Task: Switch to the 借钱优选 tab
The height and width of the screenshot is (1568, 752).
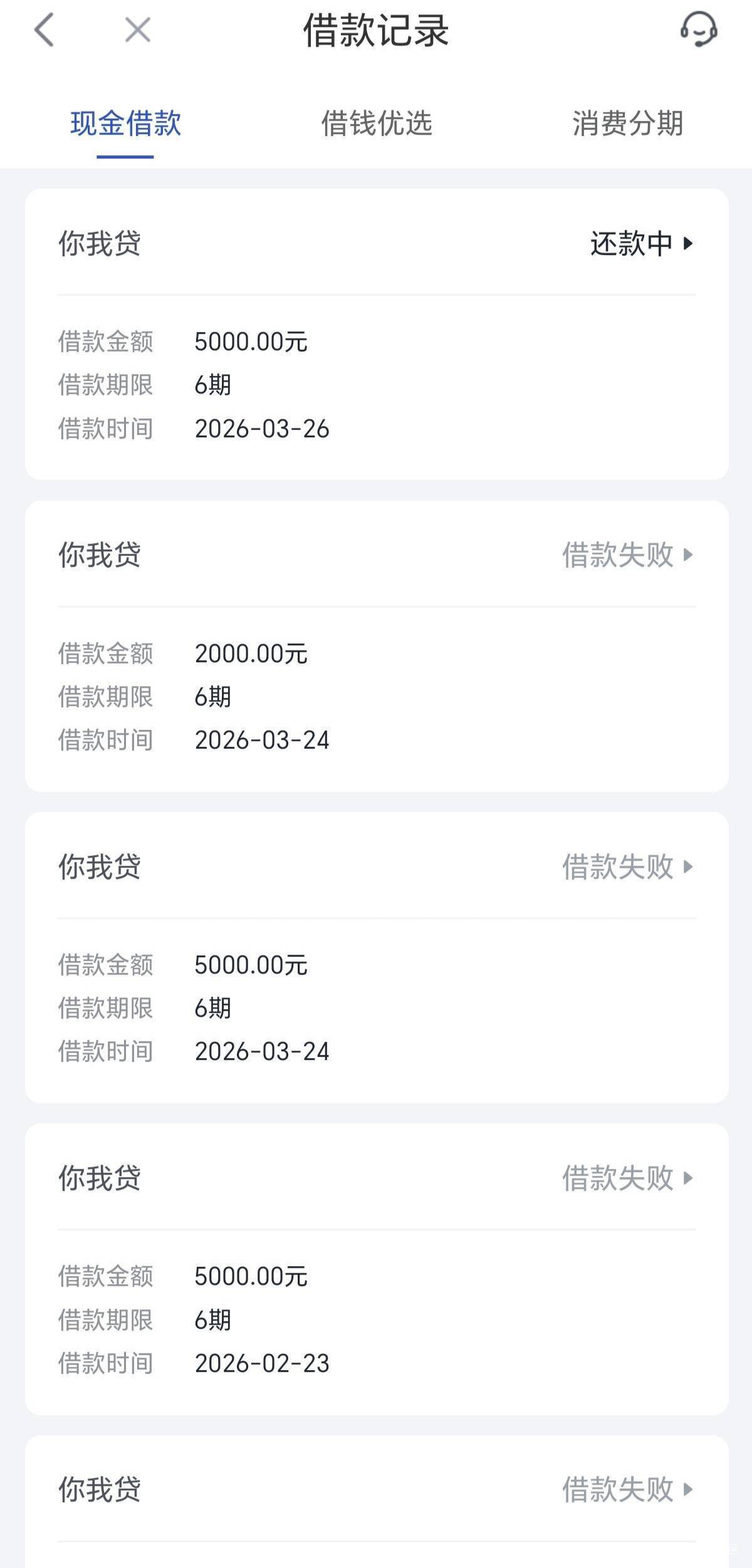Action: click(x=377, y=123)
